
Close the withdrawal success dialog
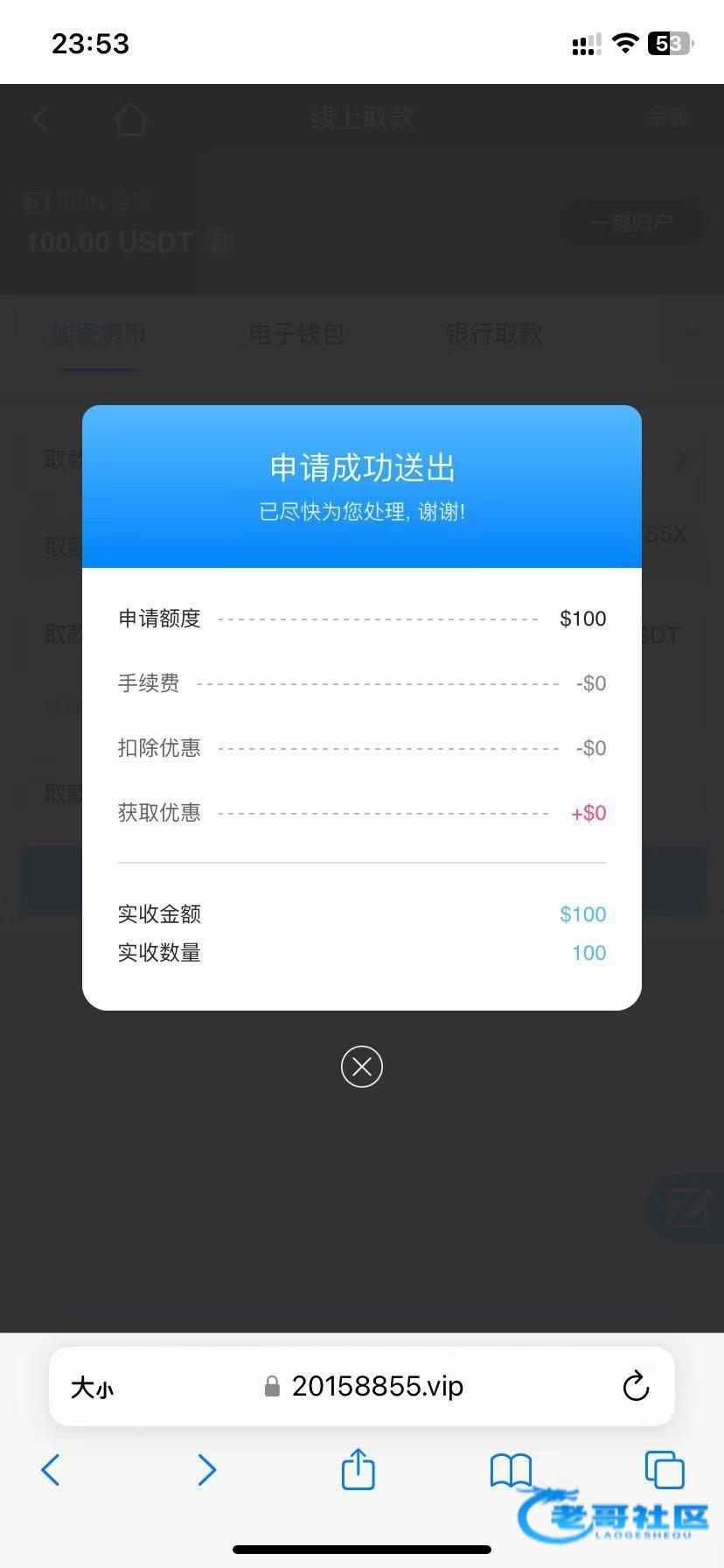[362, 1066]
